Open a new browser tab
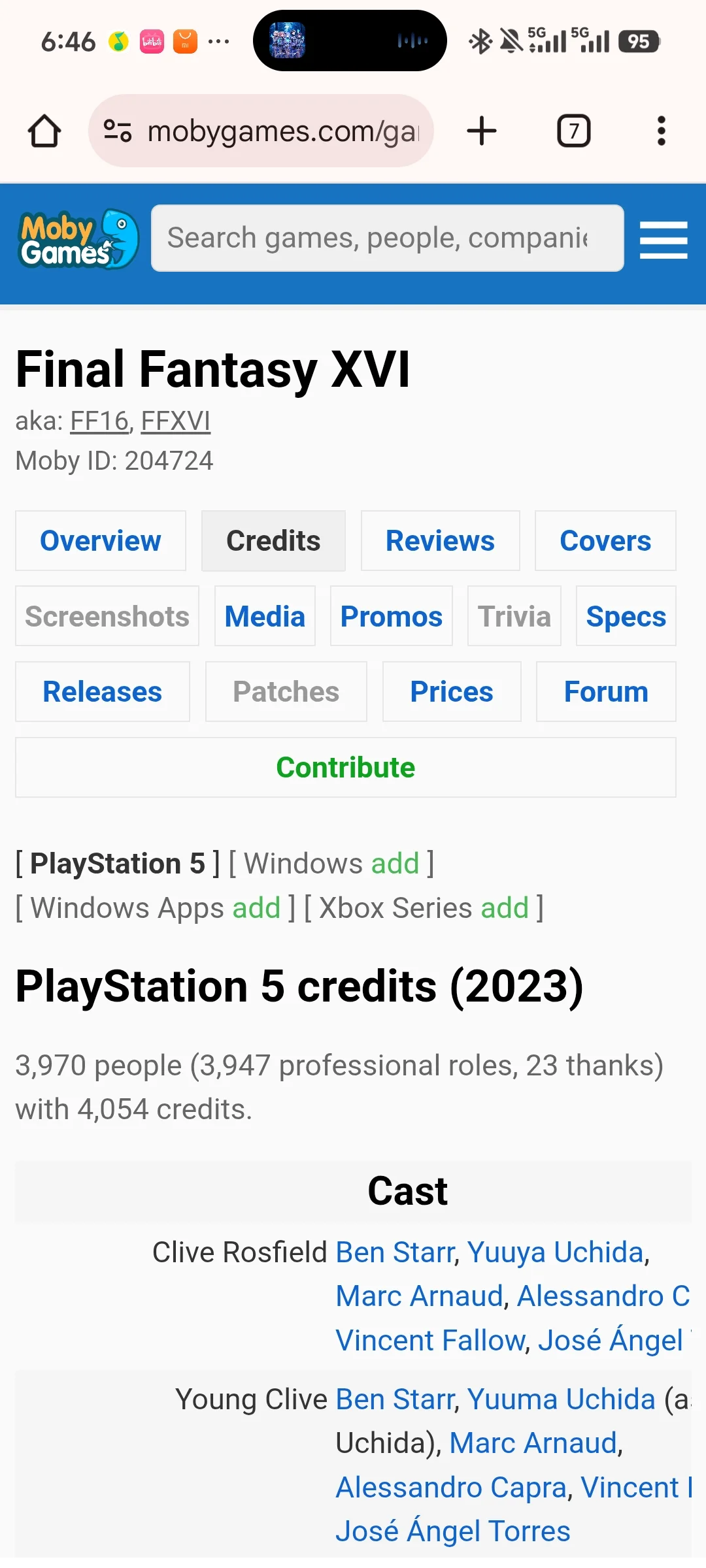The image size is (706, 1568). [x=482, y=131]
